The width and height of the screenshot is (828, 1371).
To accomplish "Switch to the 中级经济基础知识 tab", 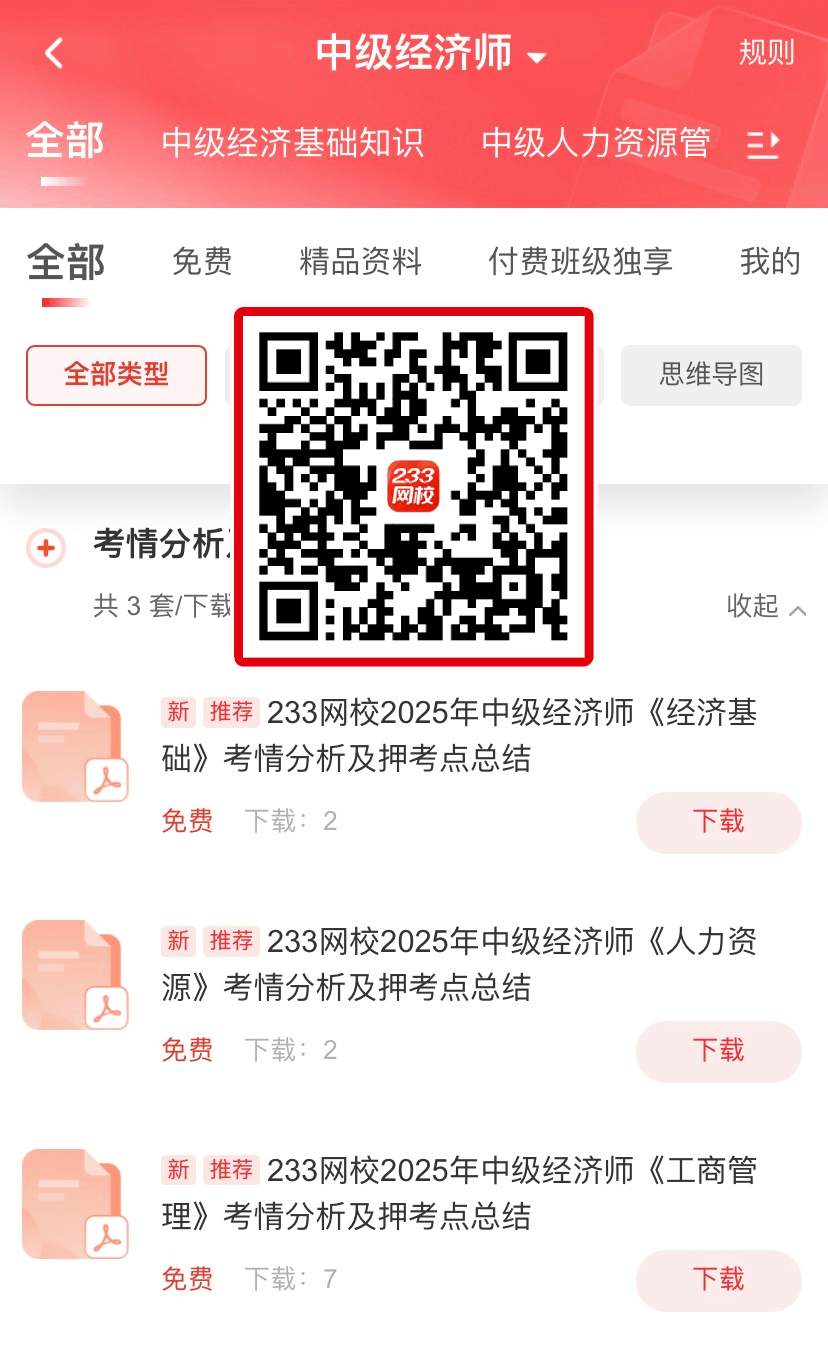I will pos(294,145).
